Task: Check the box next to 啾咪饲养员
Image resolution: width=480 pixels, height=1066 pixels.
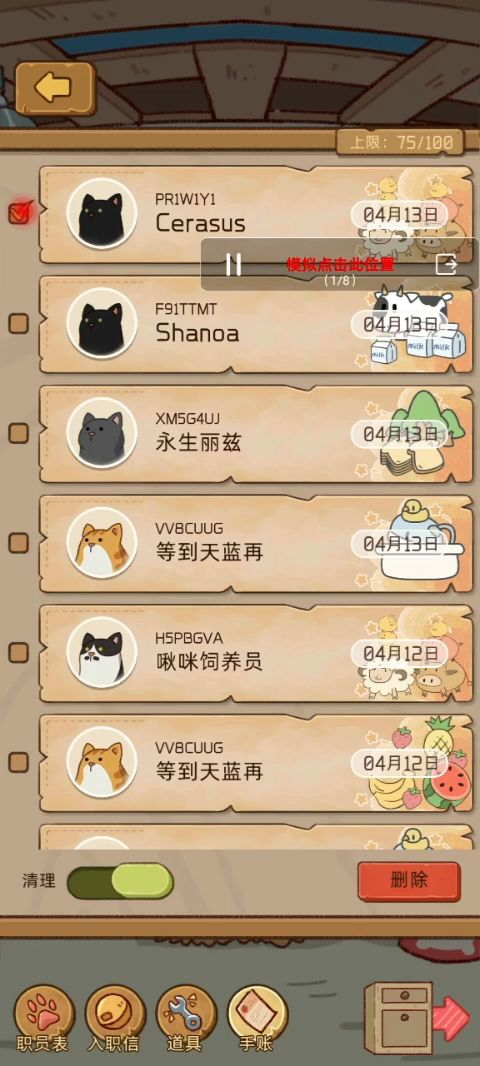Action: [18, 653]
